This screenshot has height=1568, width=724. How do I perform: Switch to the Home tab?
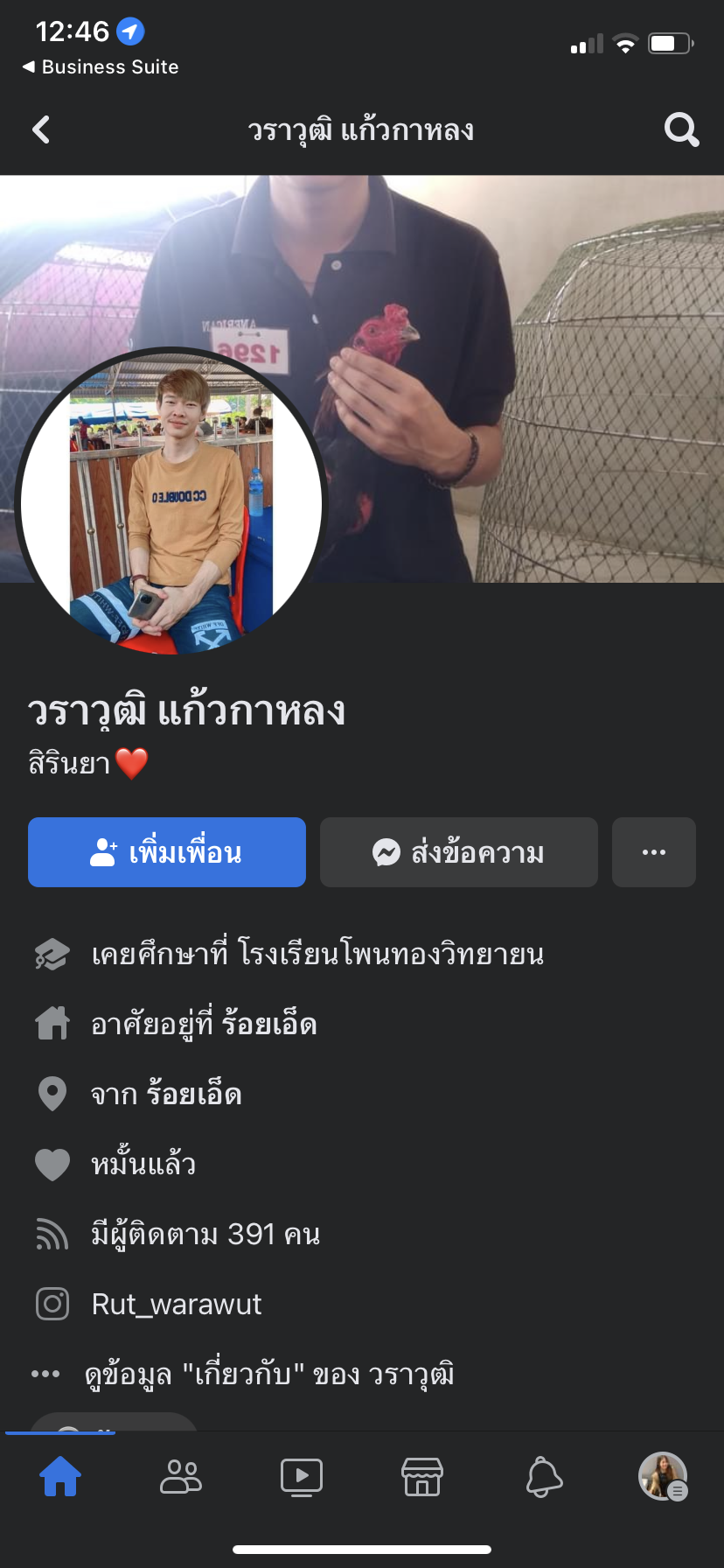click(x=60, y=1478)
